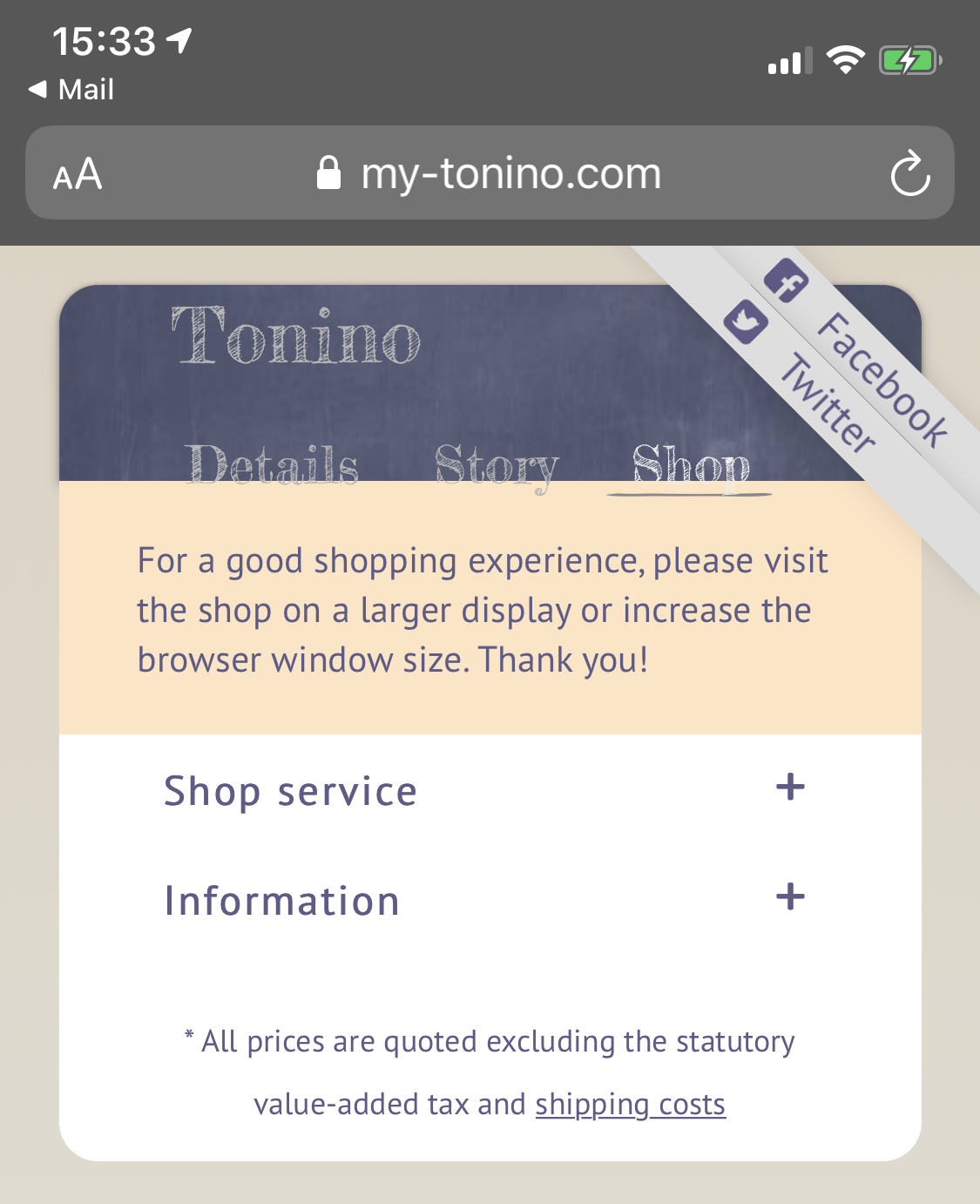Reload the page in Safari

click(x=909, y=173)
